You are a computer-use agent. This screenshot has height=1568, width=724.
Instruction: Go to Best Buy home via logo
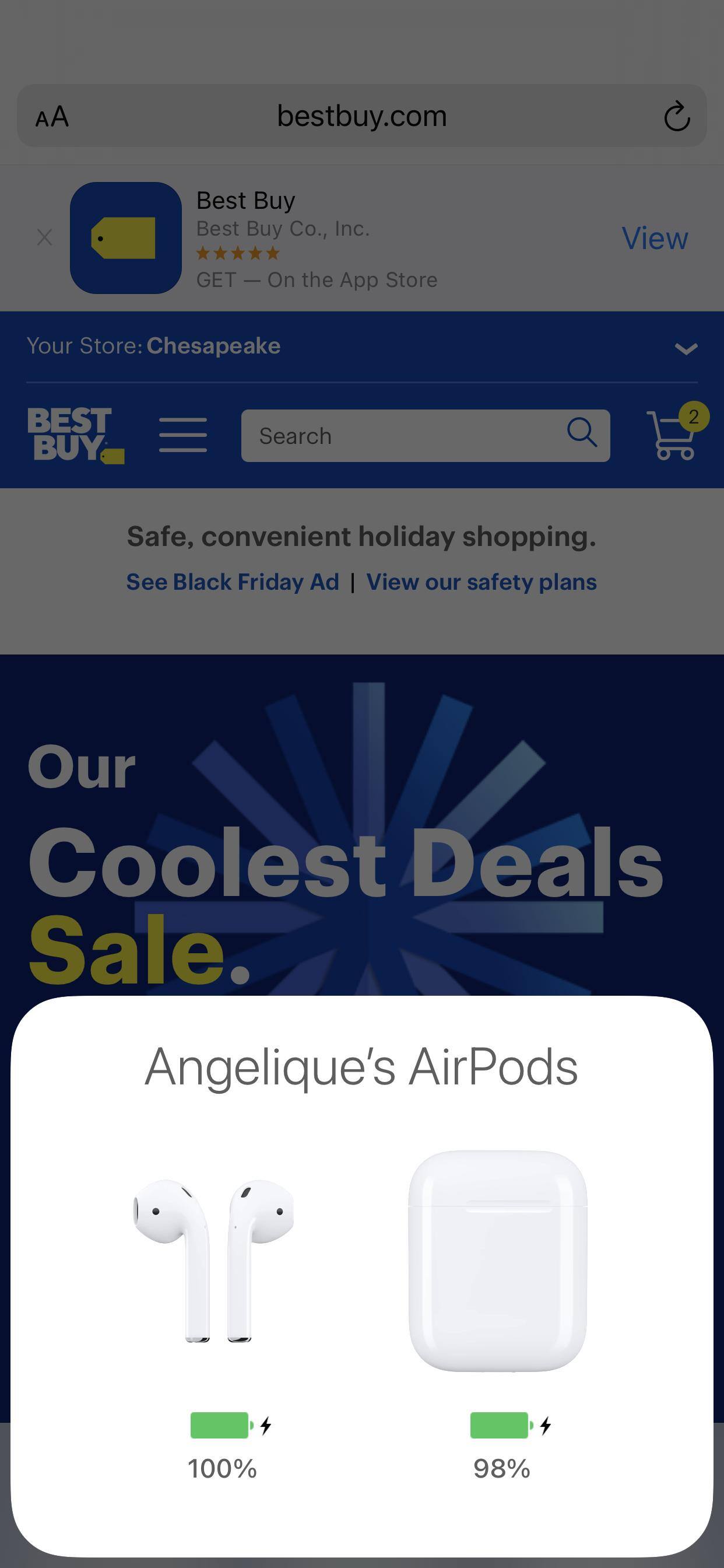coord(75,435)
